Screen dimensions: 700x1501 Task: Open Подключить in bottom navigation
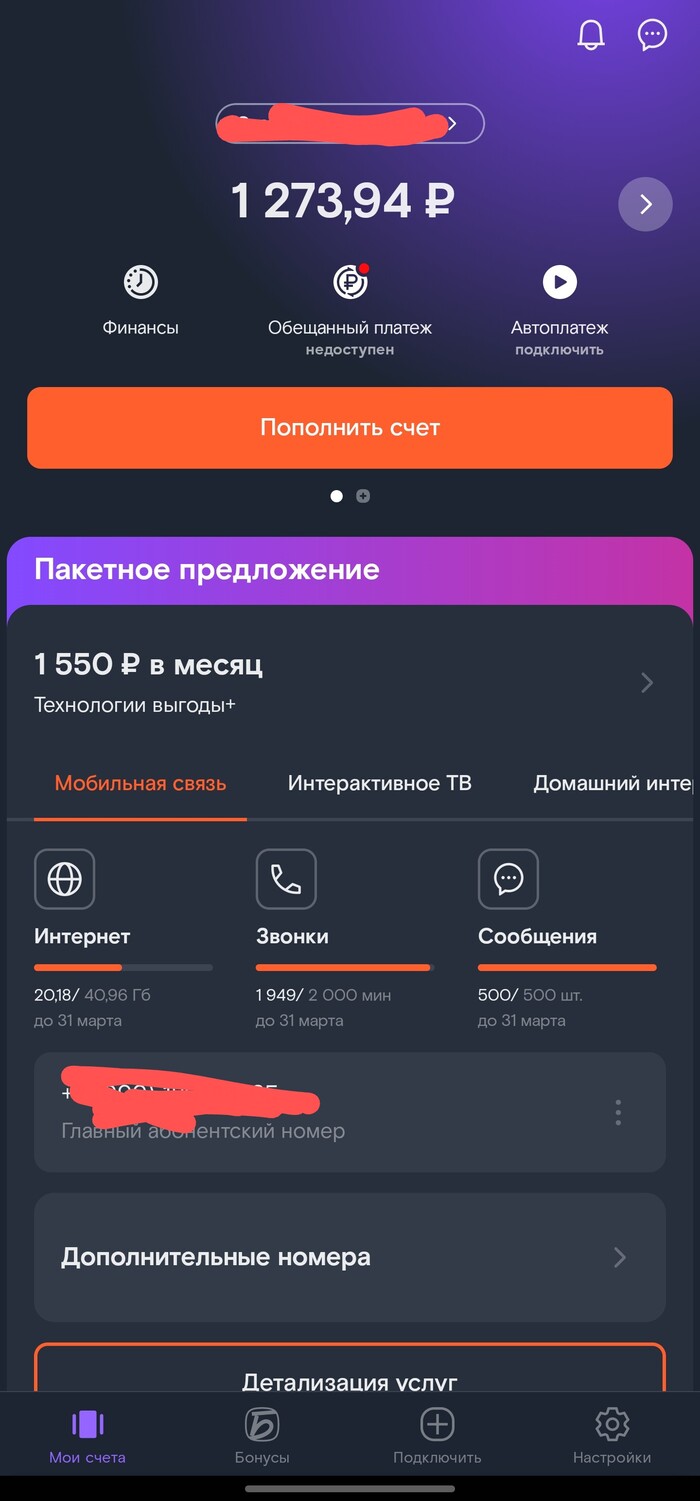click(x=437, y=1436)
